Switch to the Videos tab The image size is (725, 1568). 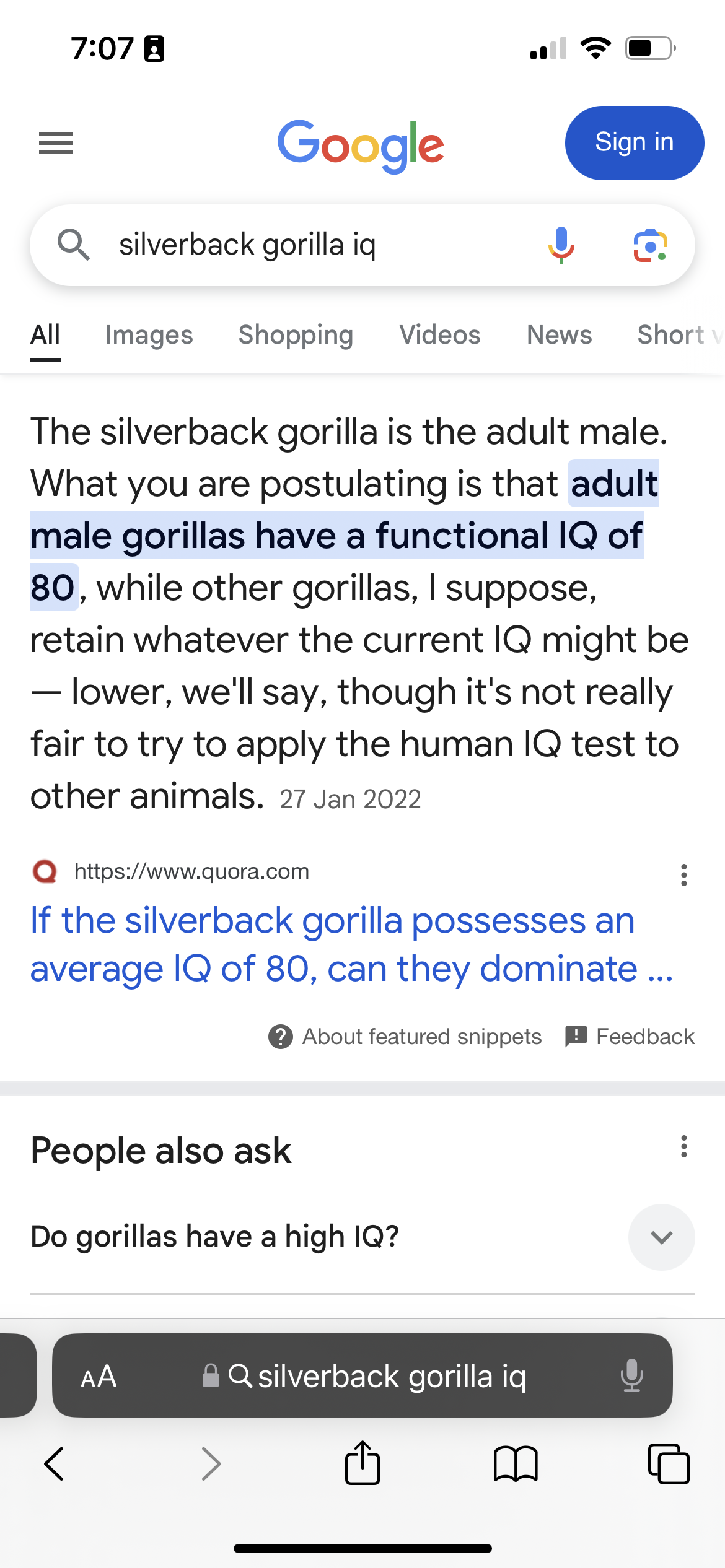click(440, 335)
